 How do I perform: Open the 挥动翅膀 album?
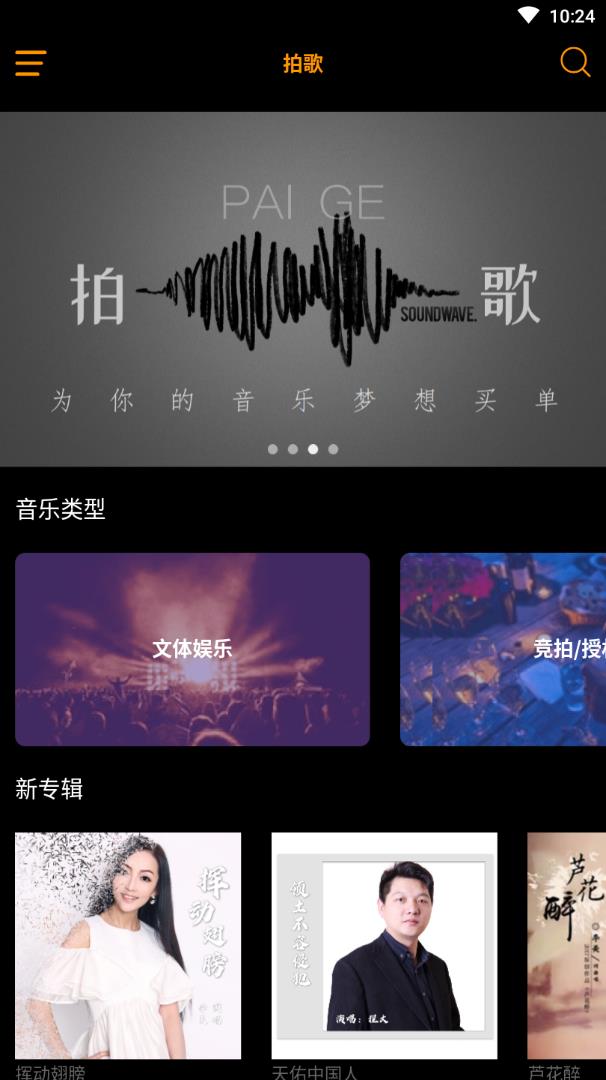click(128, 945)
